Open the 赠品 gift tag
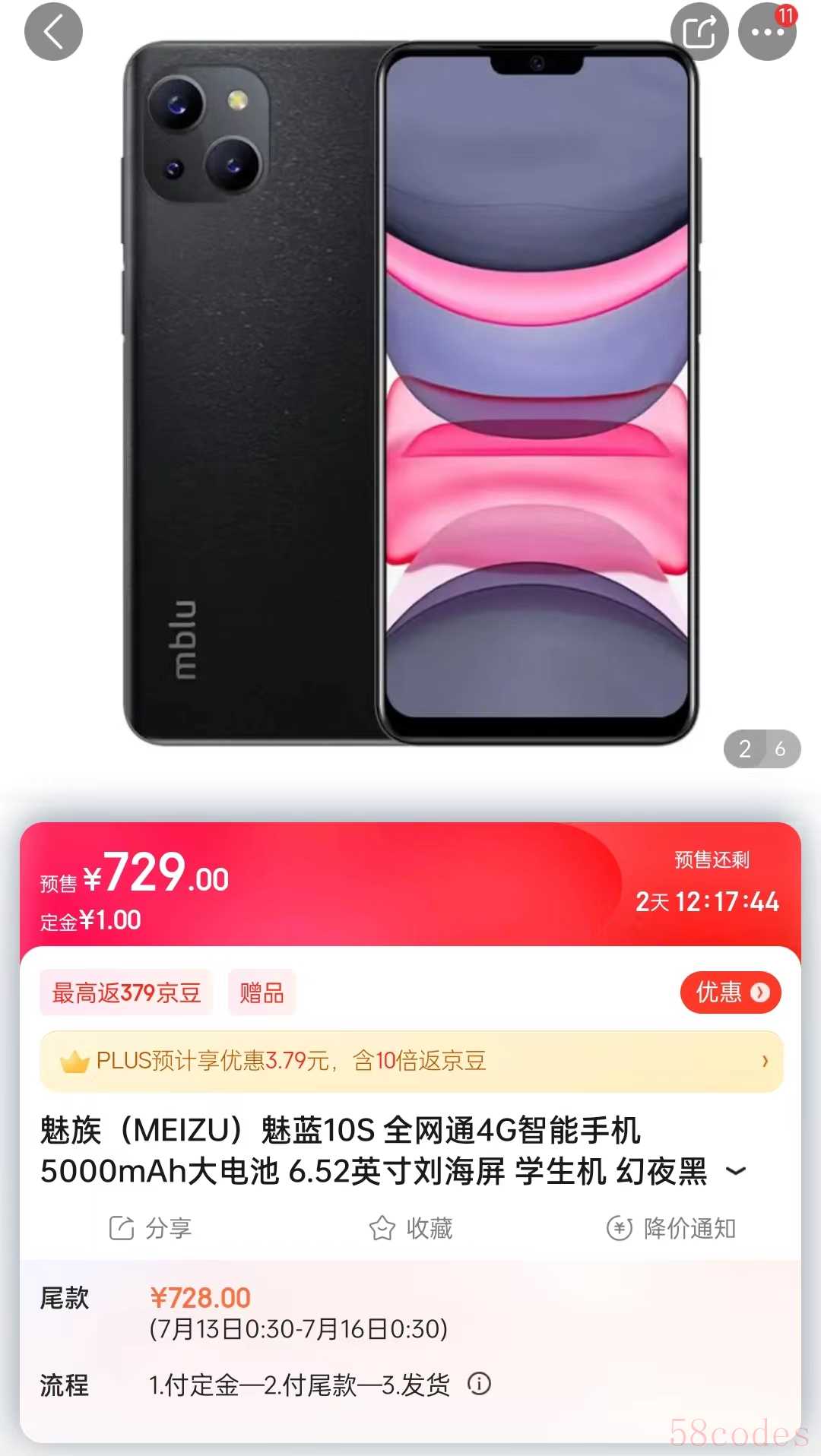 pos(262,992)
